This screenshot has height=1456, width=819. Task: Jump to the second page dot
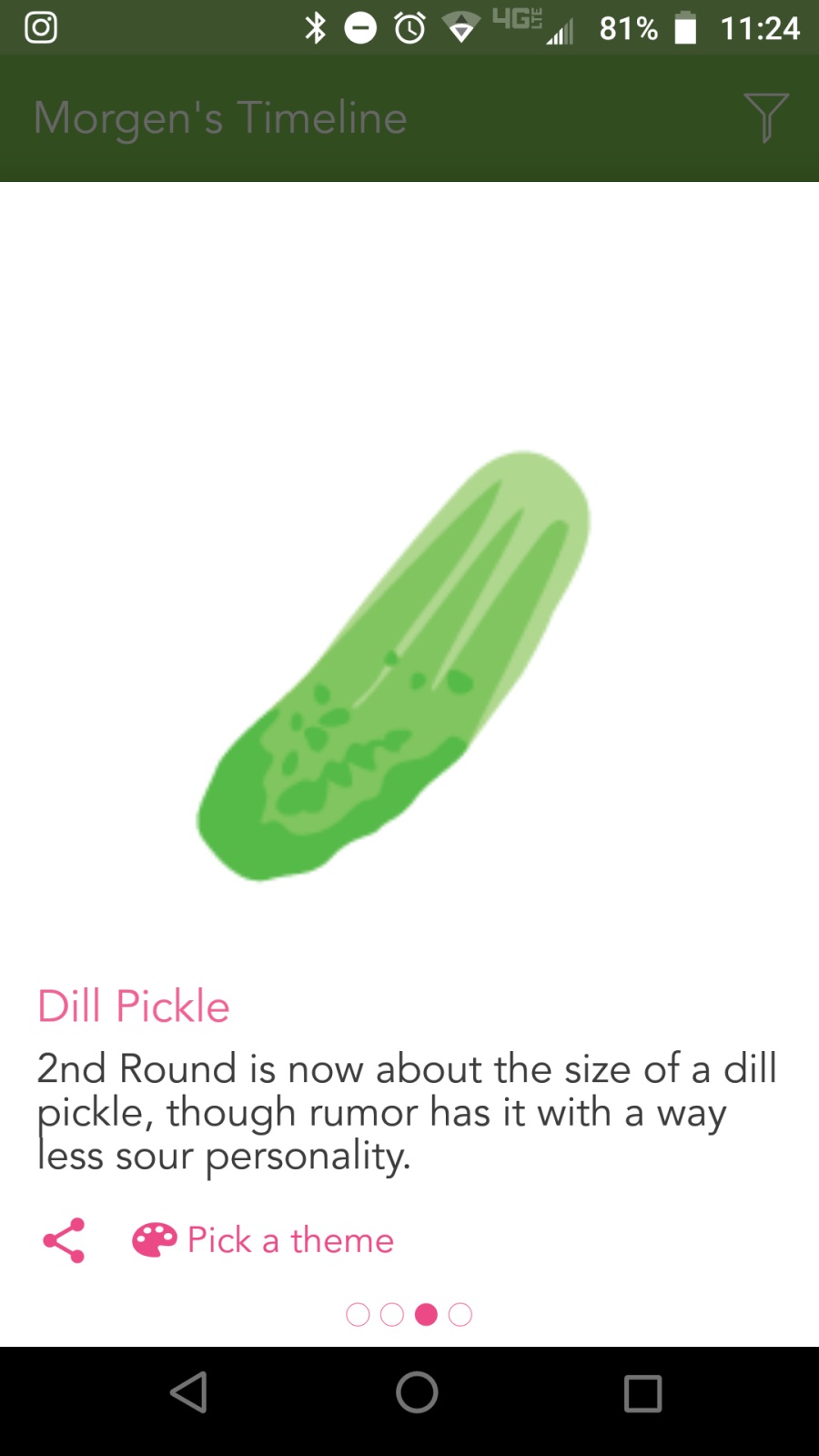pyautogui.click(x=392, y=1315)
